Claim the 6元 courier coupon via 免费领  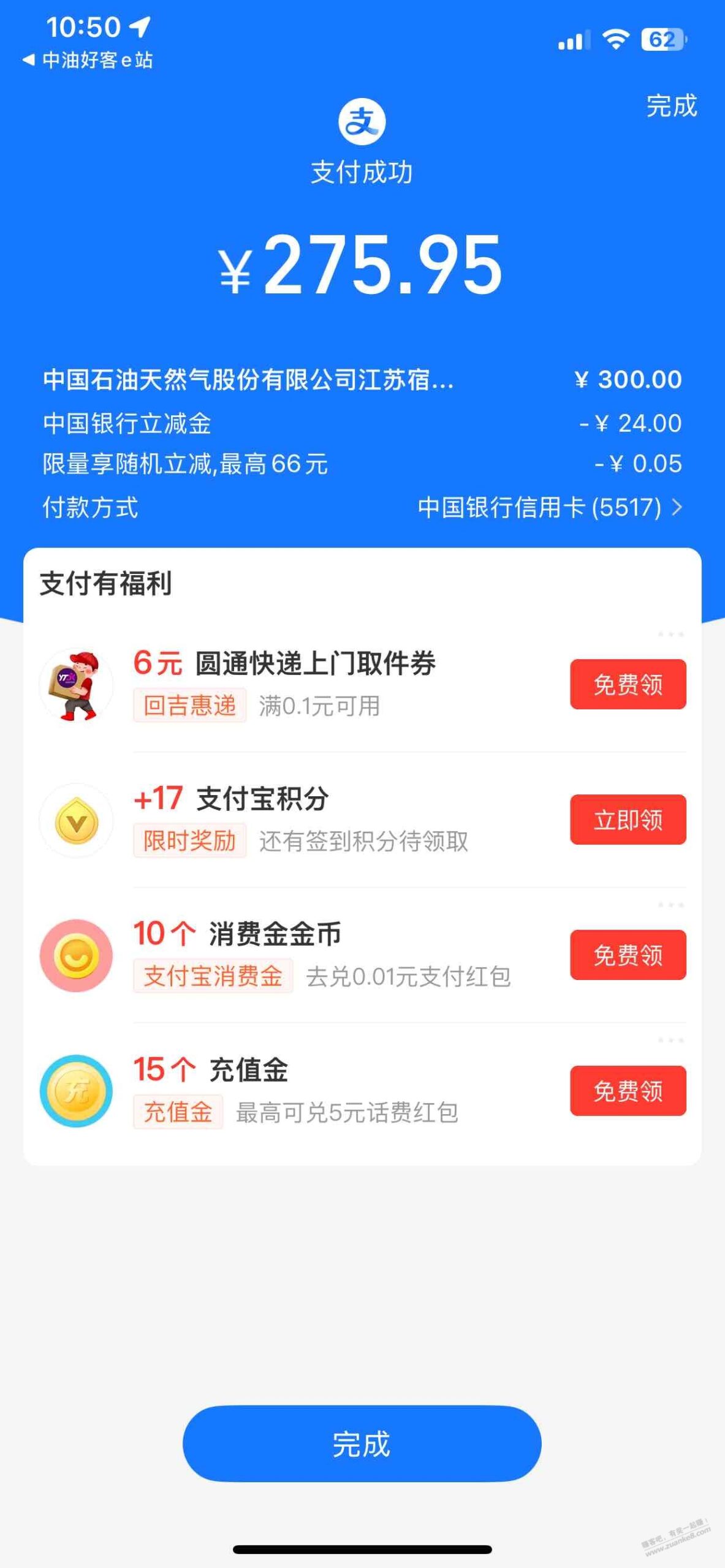coord(628,685)
